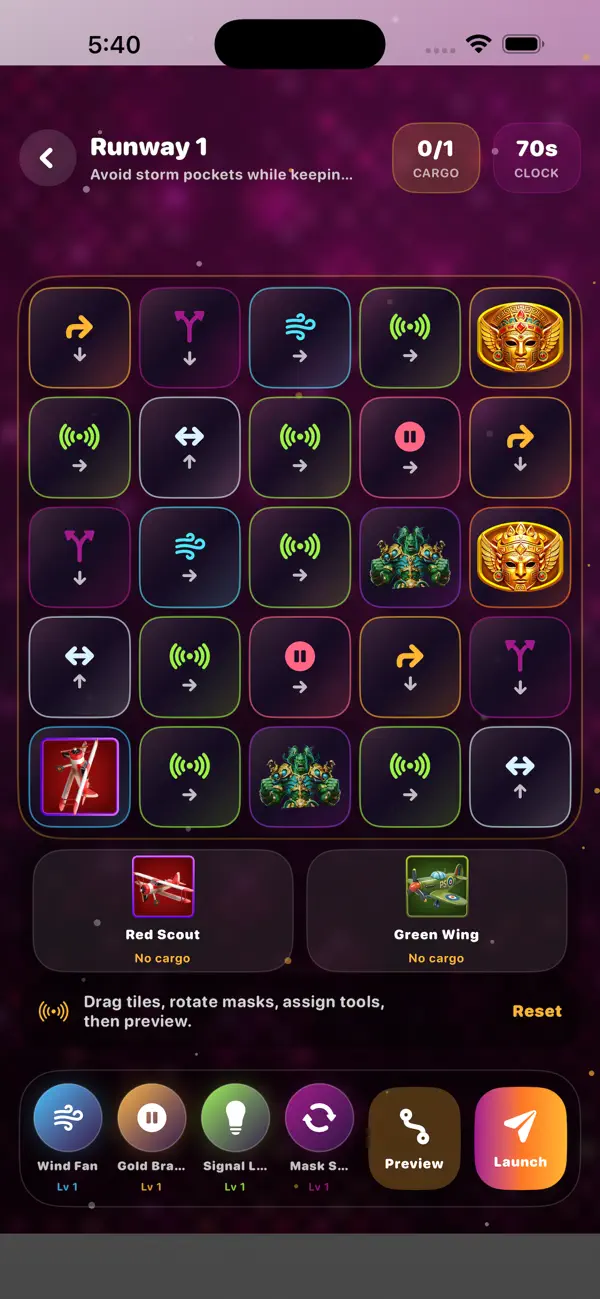Viewport: 600px width, 1299px height.
Task: Go back from Runway 1
Action: (x=46, y=158)
